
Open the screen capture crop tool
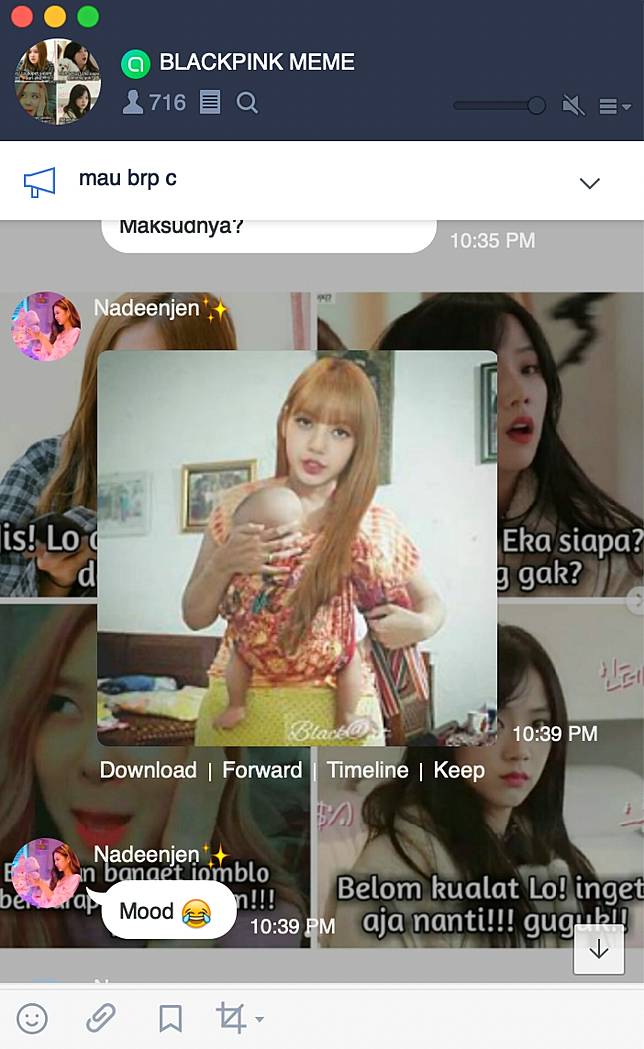click(234, 1019)
